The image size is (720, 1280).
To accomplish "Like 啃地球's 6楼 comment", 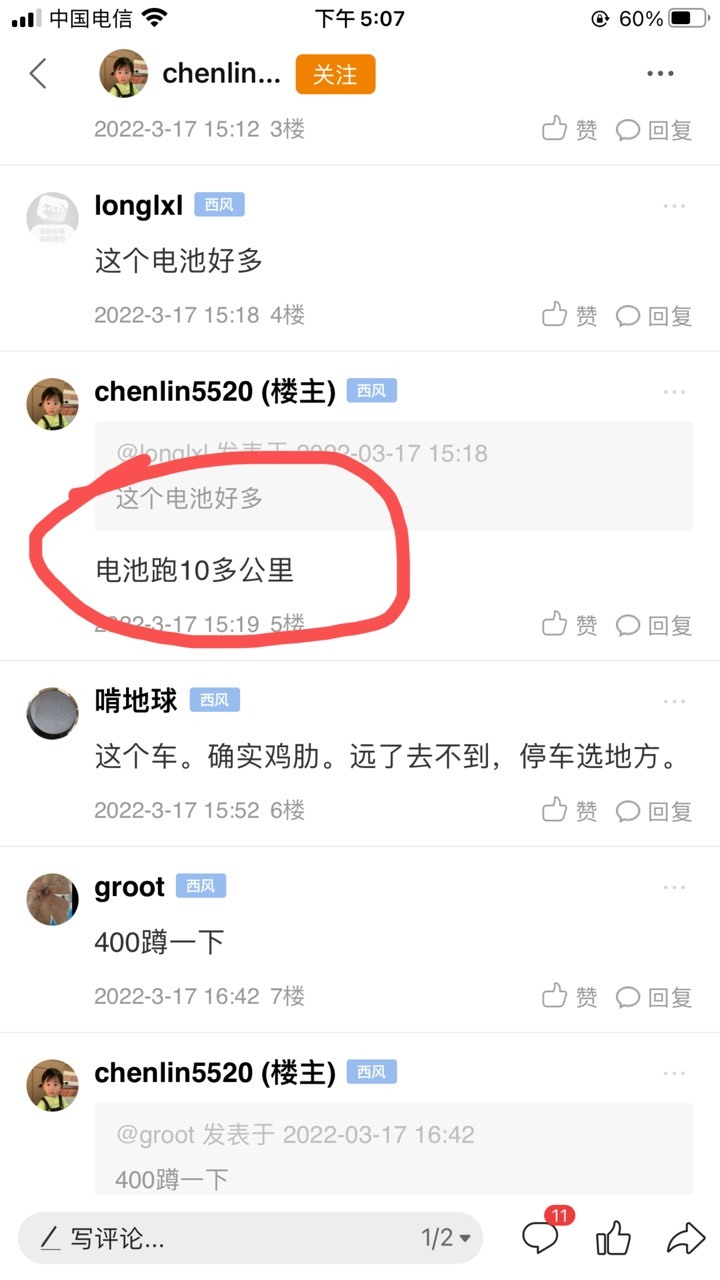I will click(570, 810).
